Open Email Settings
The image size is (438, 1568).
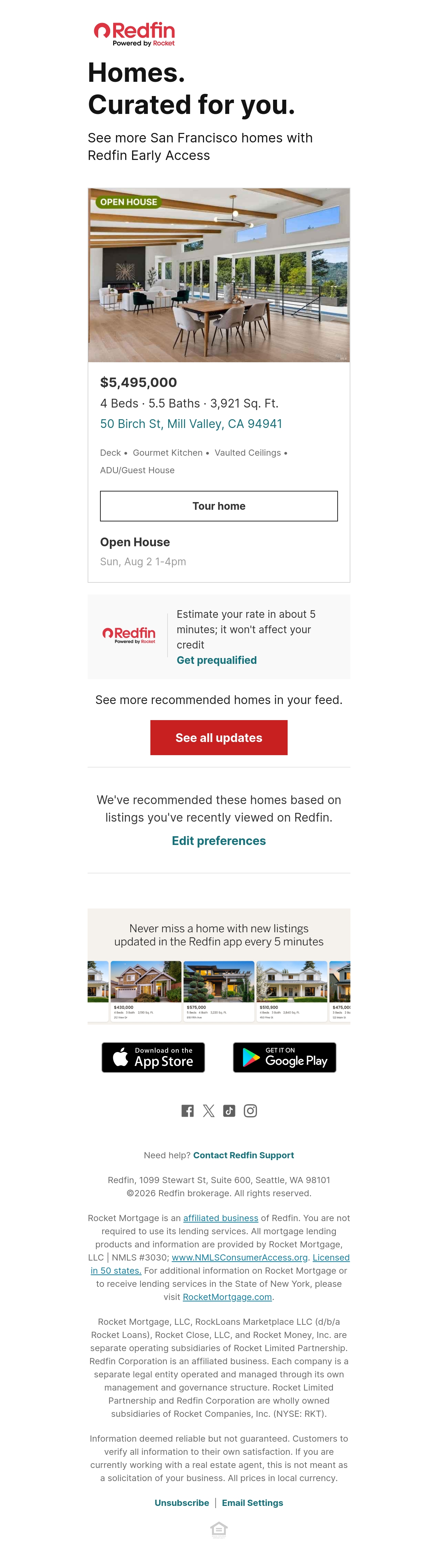point(253,1503)
